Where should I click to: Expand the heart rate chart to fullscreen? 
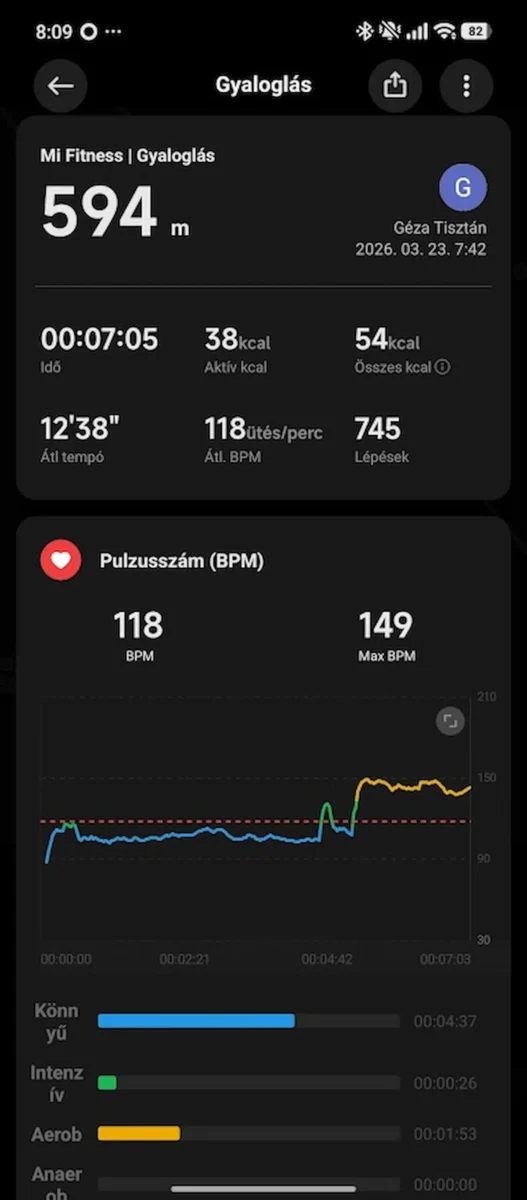tap(450, 722)
